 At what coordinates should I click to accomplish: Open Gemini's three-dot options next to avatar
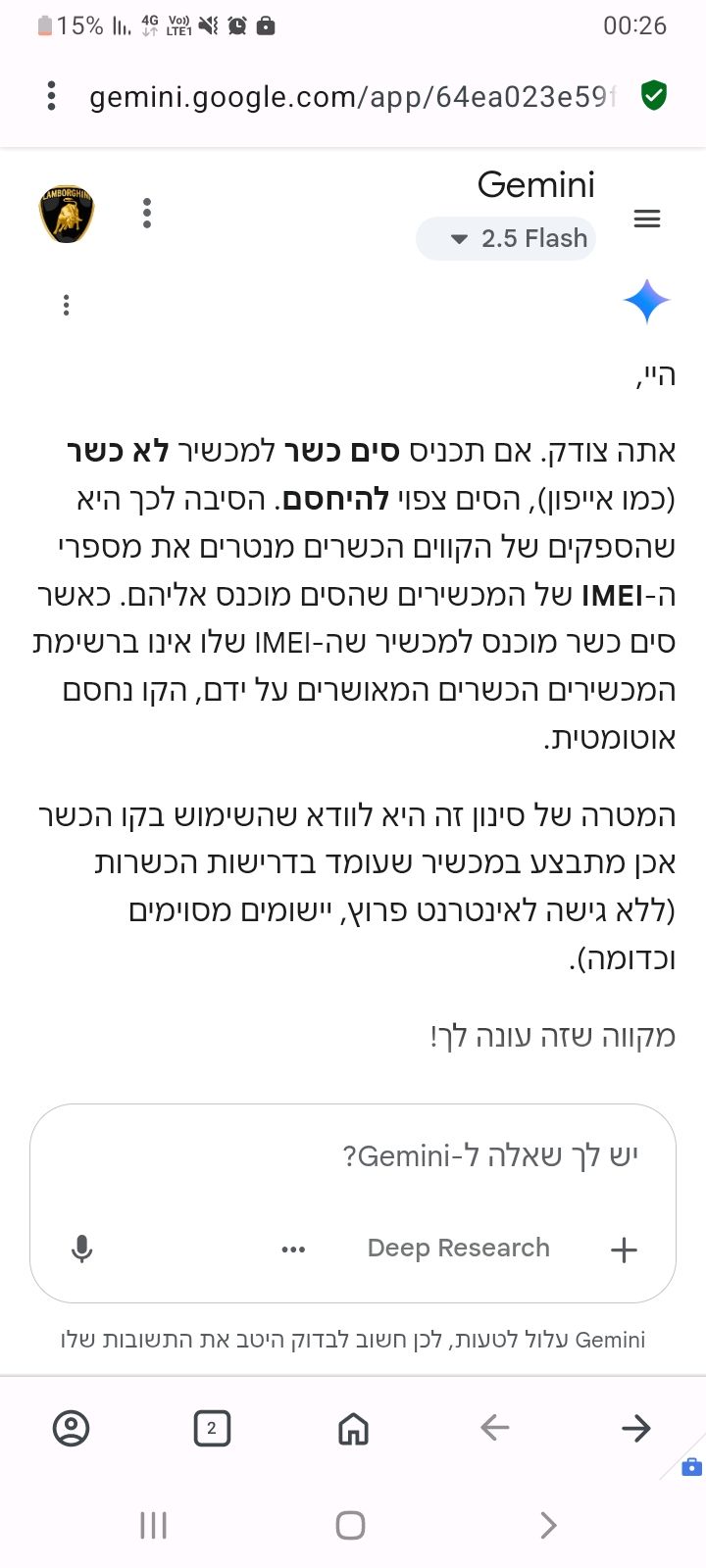[x=146, y=213]
